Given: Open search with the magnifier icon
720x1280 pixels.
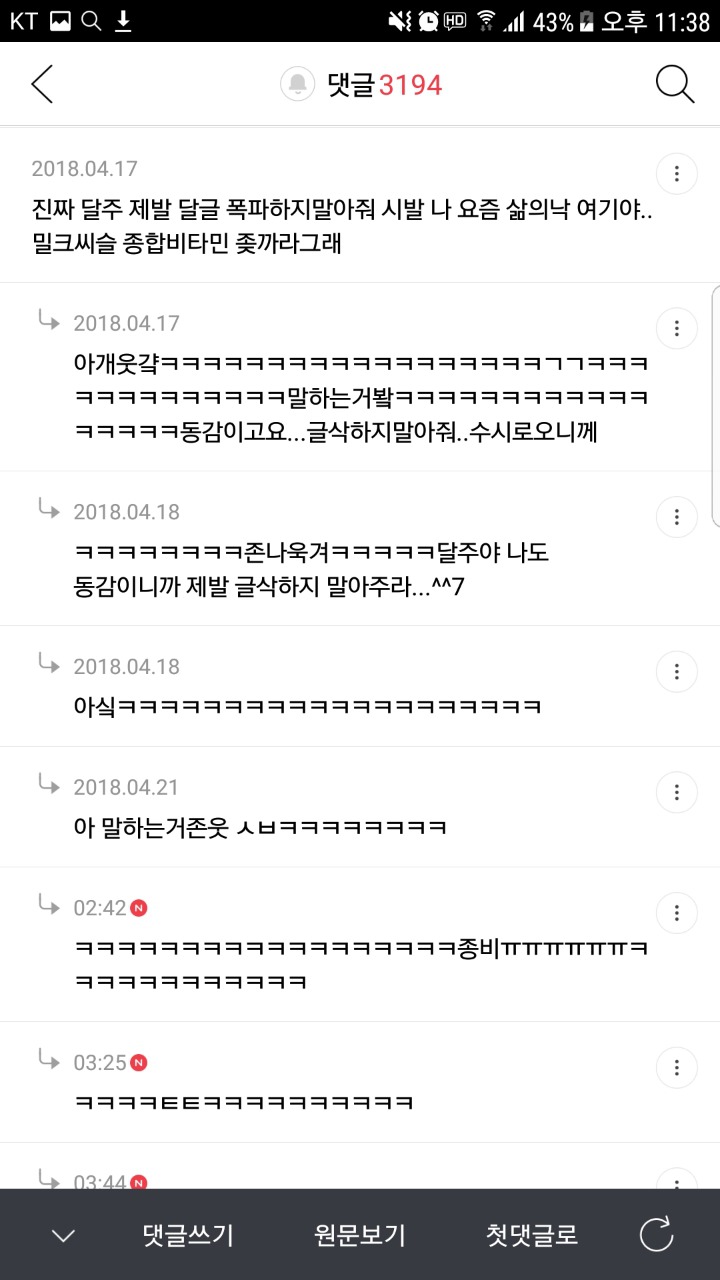Looking at the screenshot, I should pyautogui.click(x=675, y=85).
